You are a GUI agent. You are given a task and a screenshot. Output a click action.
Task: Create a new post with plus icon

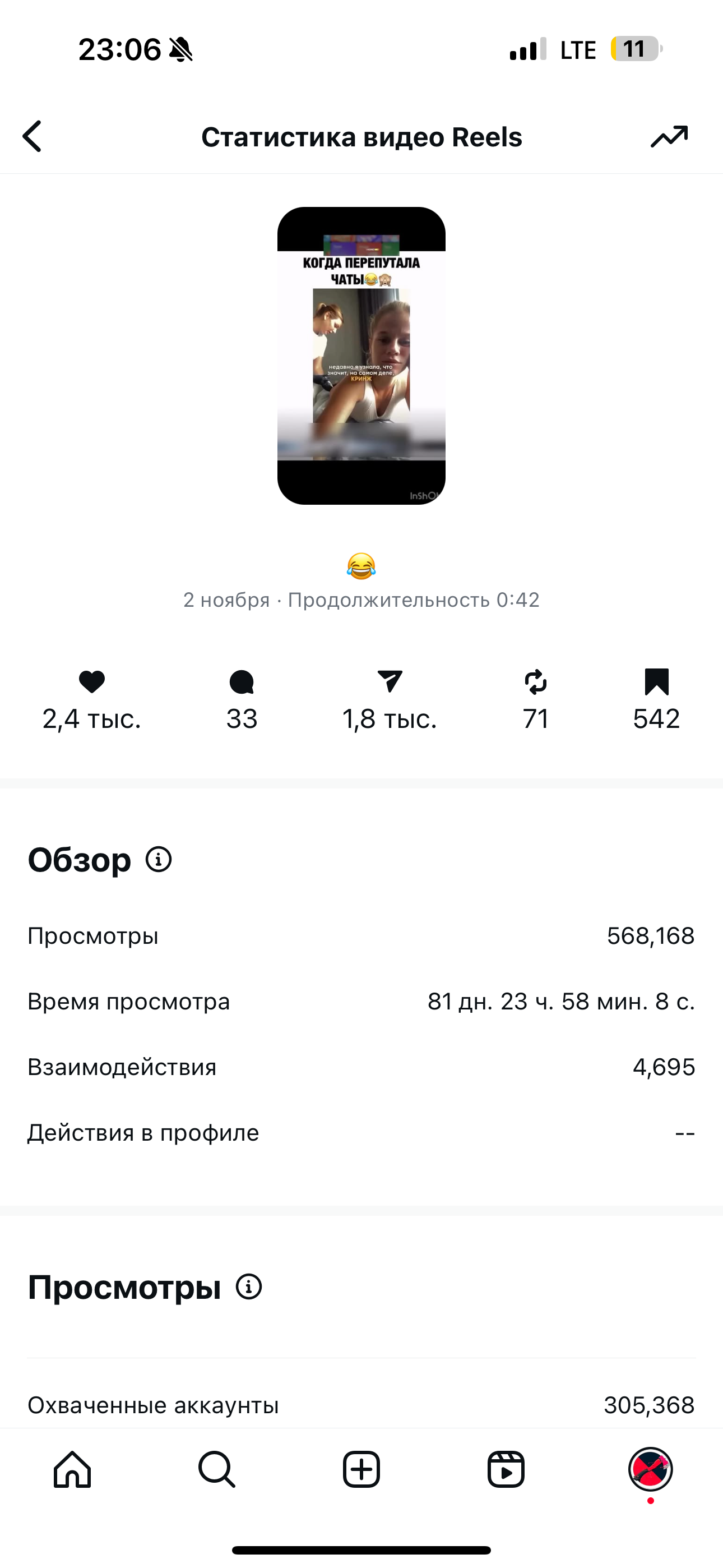coord(361,1469)
